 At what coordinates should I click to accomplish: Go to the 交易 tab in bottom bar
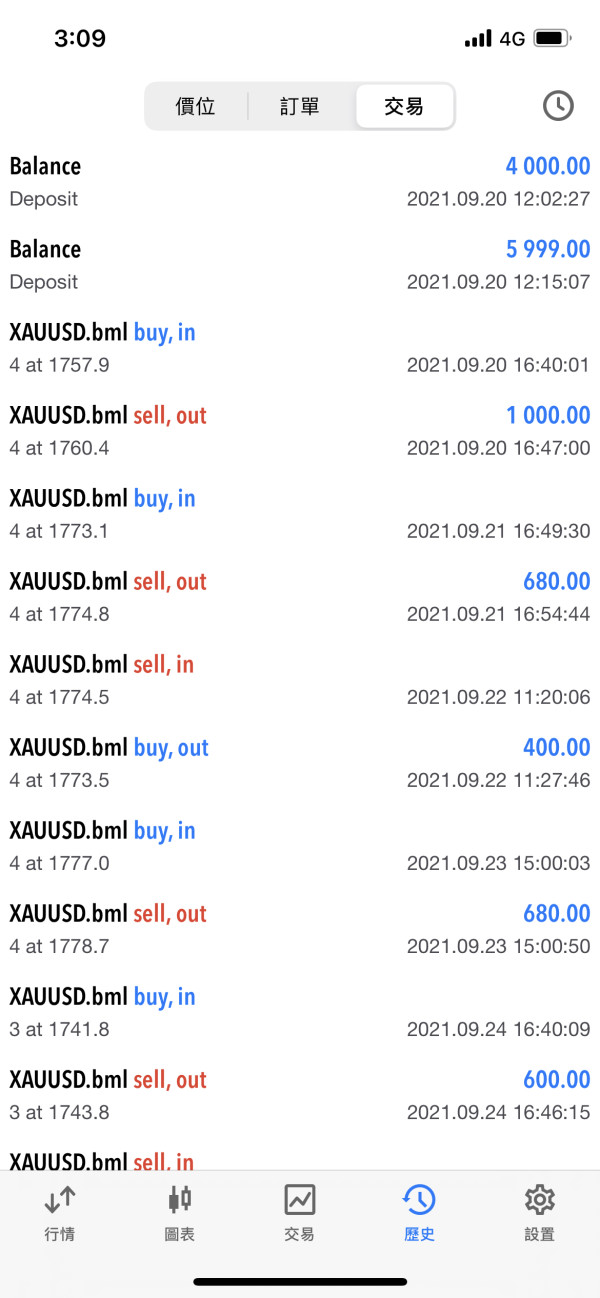tap(300, 1212)
